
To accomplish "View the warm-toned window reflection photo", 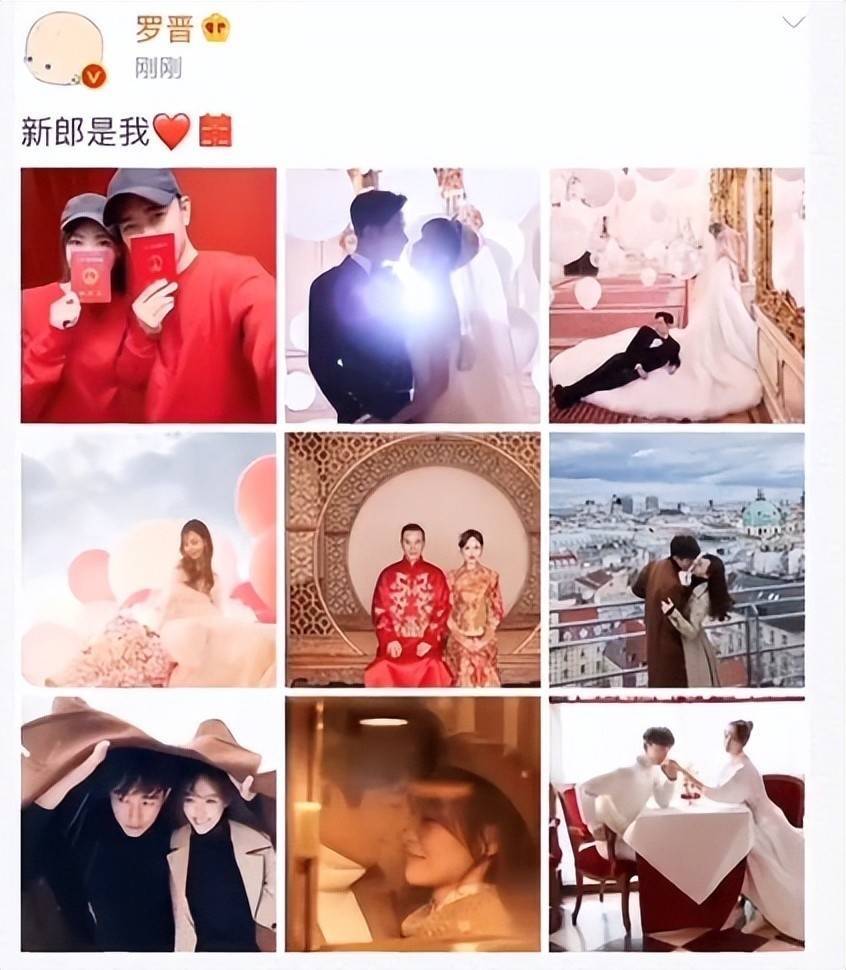I will point(412,824).
